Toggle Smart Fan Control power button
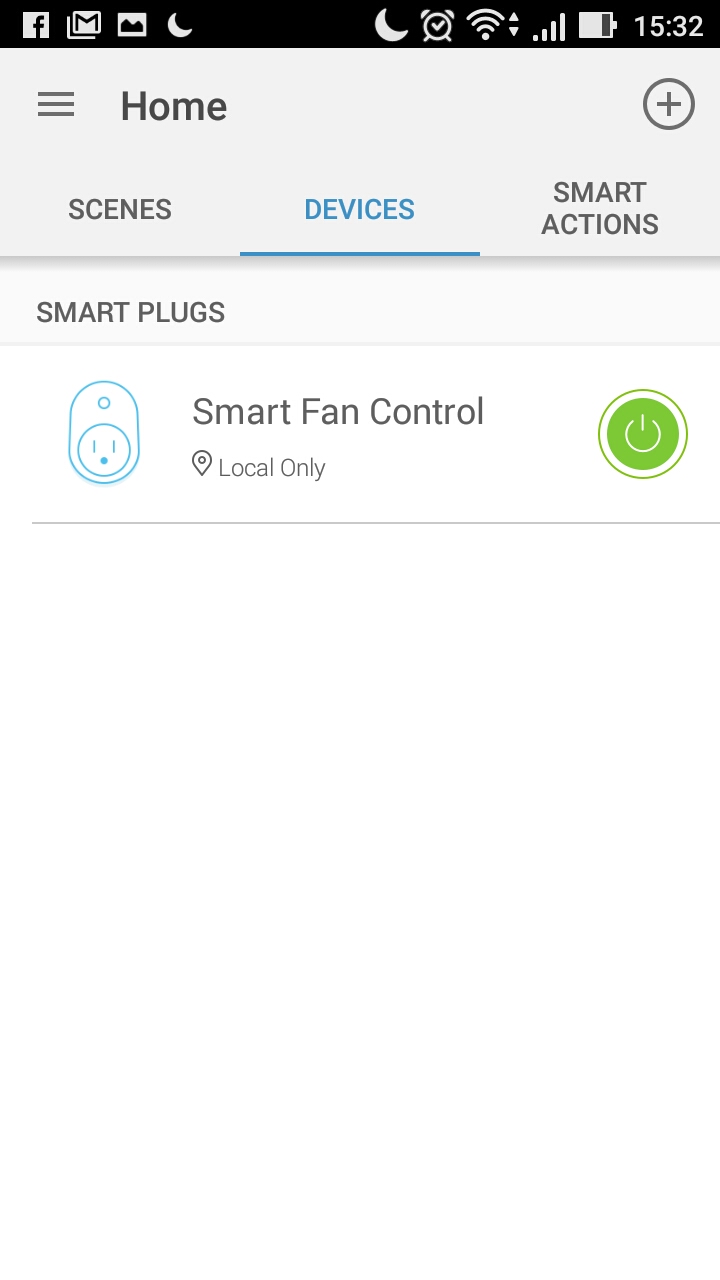This screenshot has width=720, height=1280. (643, 434)
